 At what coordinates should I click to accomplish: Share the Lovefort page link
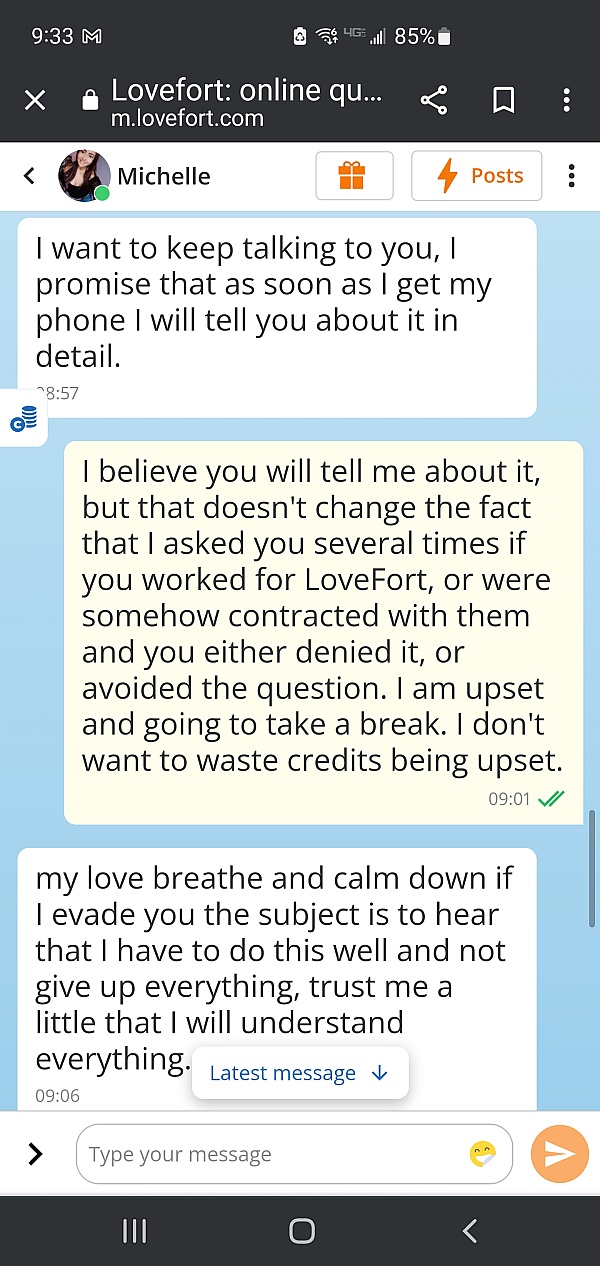pos(433,100)
